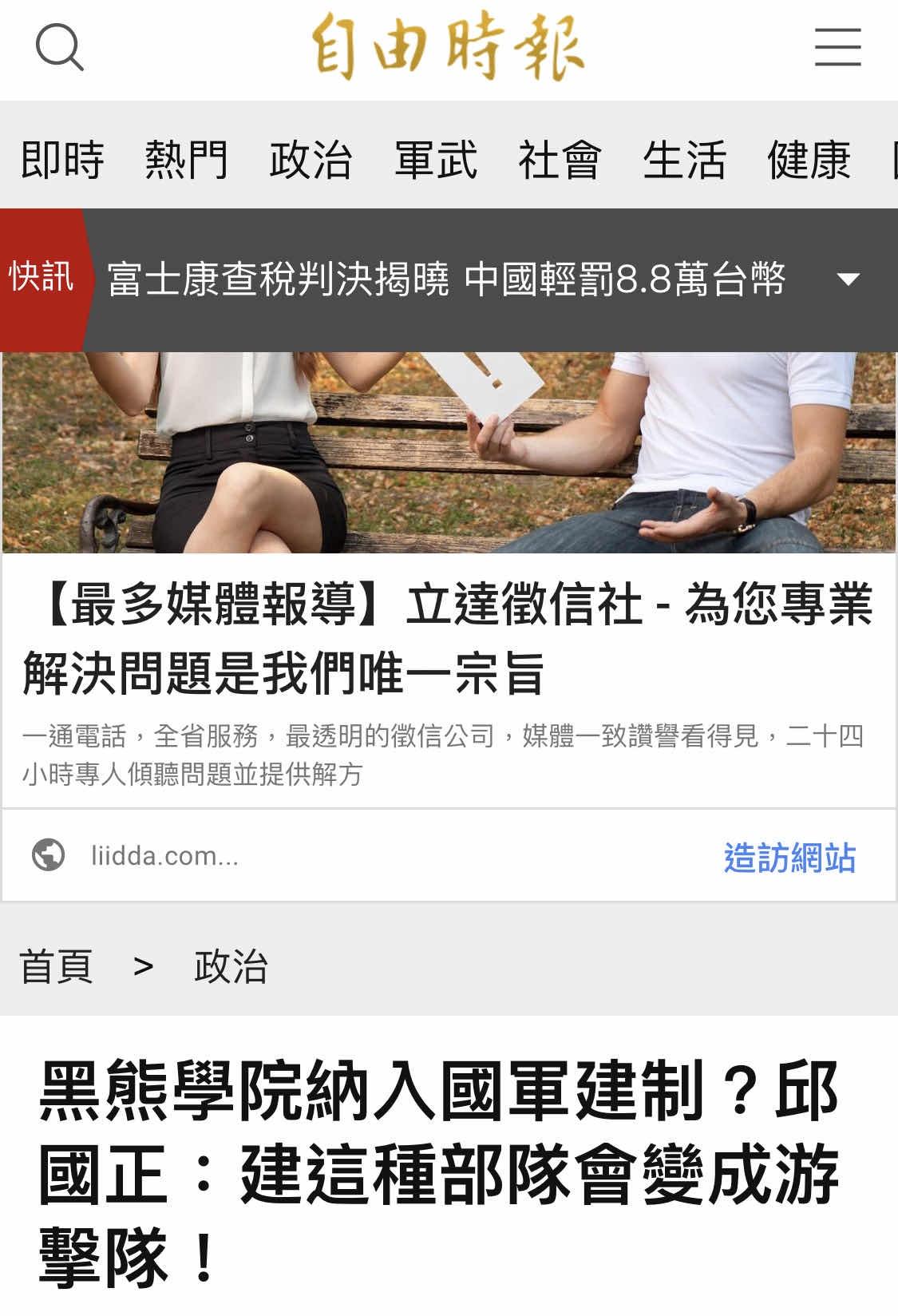Switch to the 熱門 tab
Viewport: 898px width, 1316px height.
[x=186, y=160]
